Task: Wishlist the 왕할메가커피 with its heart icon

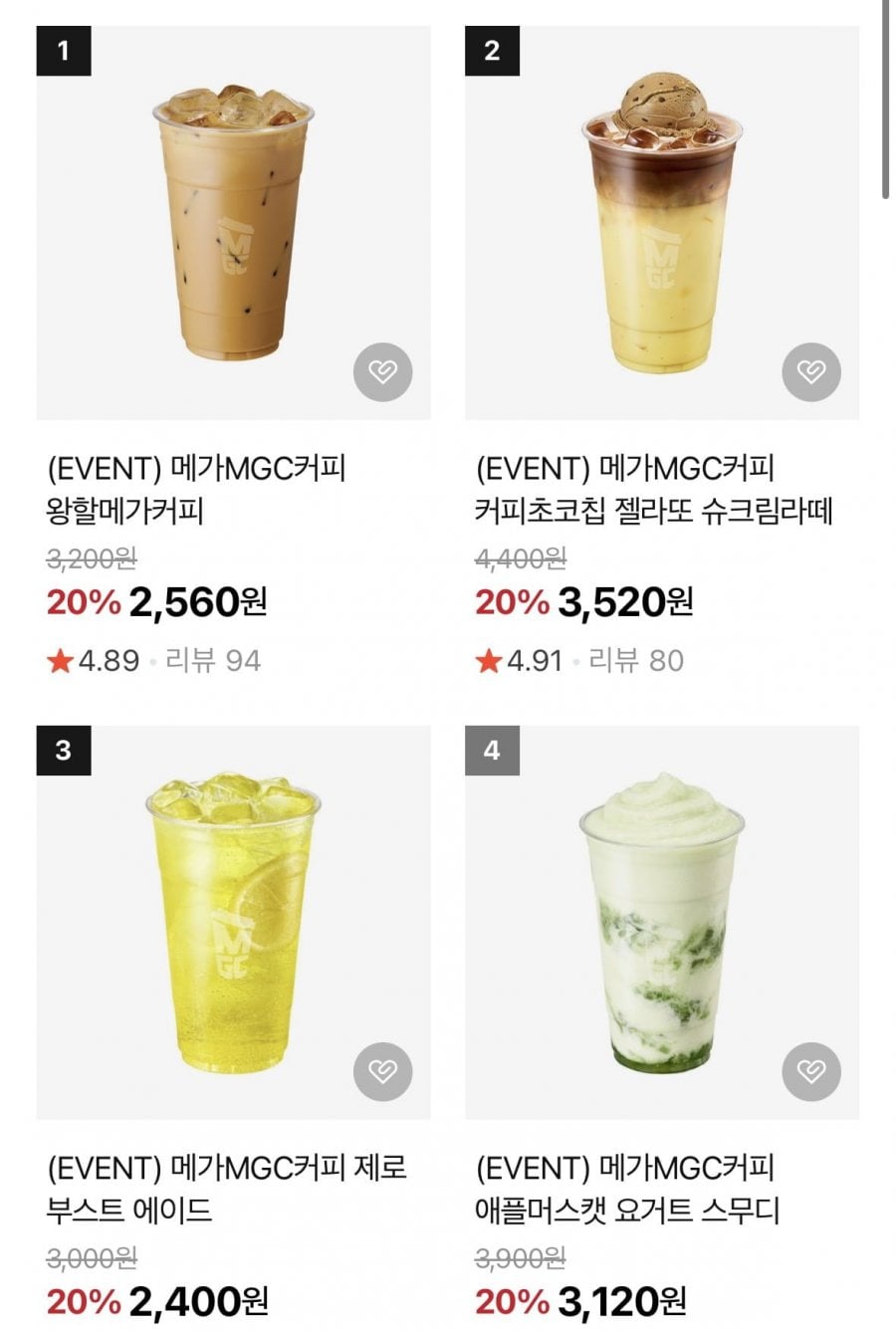Action: pos(382,372)
